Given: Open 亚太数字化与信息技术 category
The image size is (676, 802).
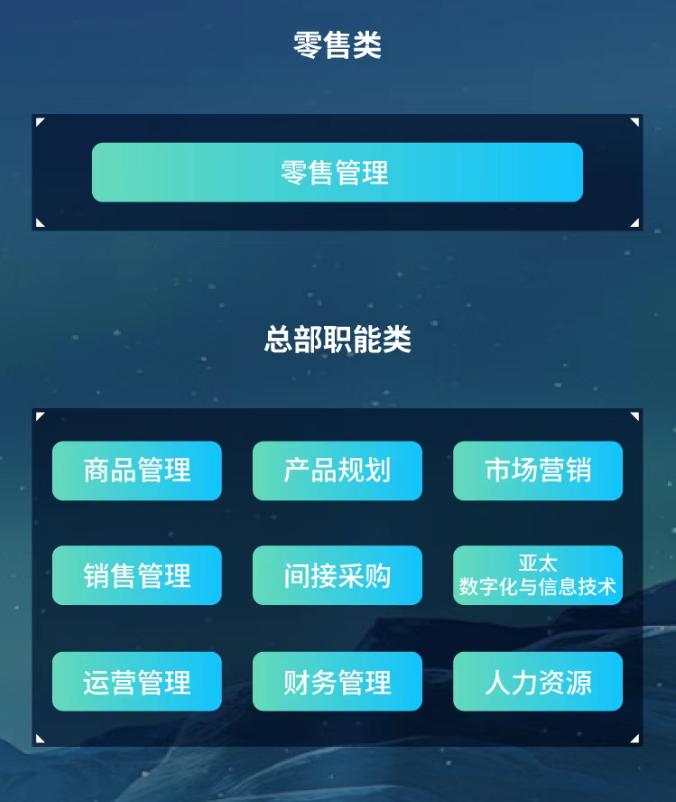Looking at the screenshot, I should point(538,576).
